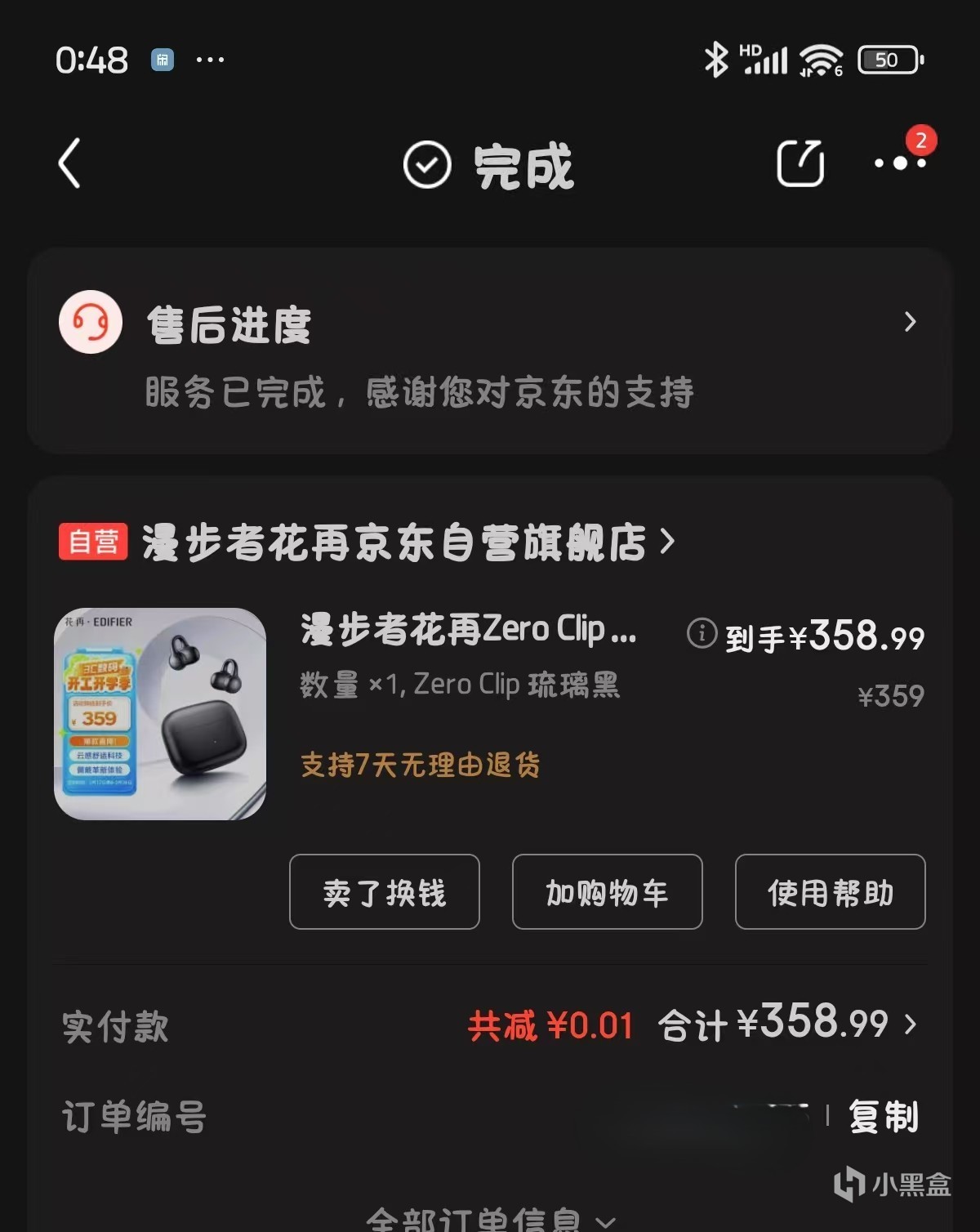Open 使用帮助 for this product
Viewport: 980px width, 1232px height.
tap(830, 892)
